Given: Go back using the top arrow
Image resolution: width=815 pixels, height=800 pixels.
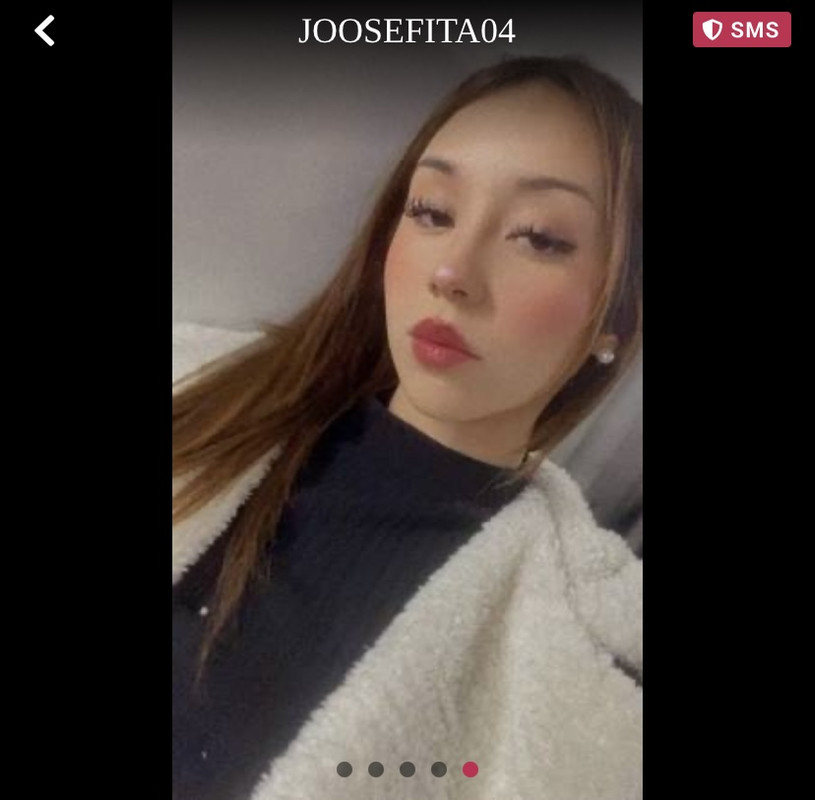Looking at the screenshot, I should tap(45, 31).
